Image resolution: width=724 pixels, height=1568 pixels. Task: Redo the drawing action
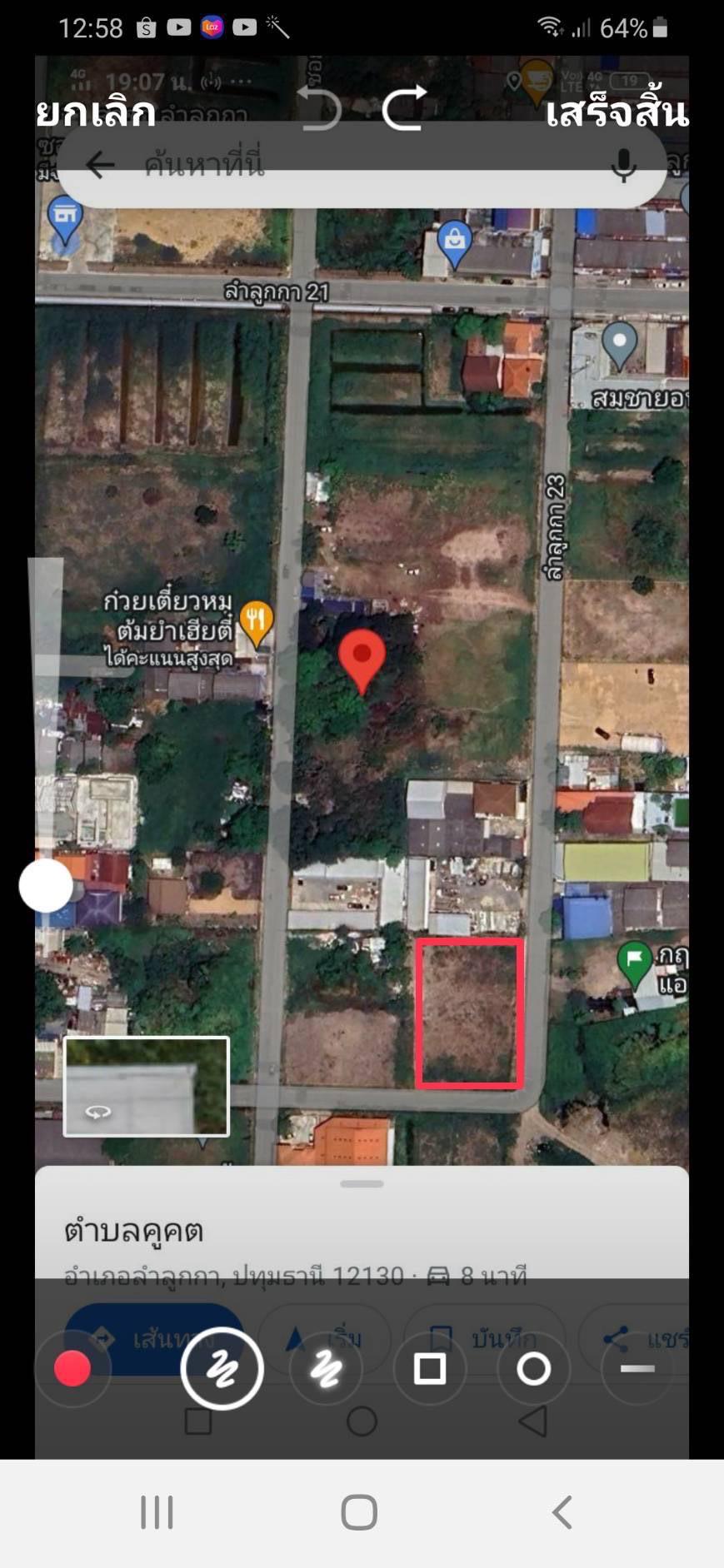point(405,109)
